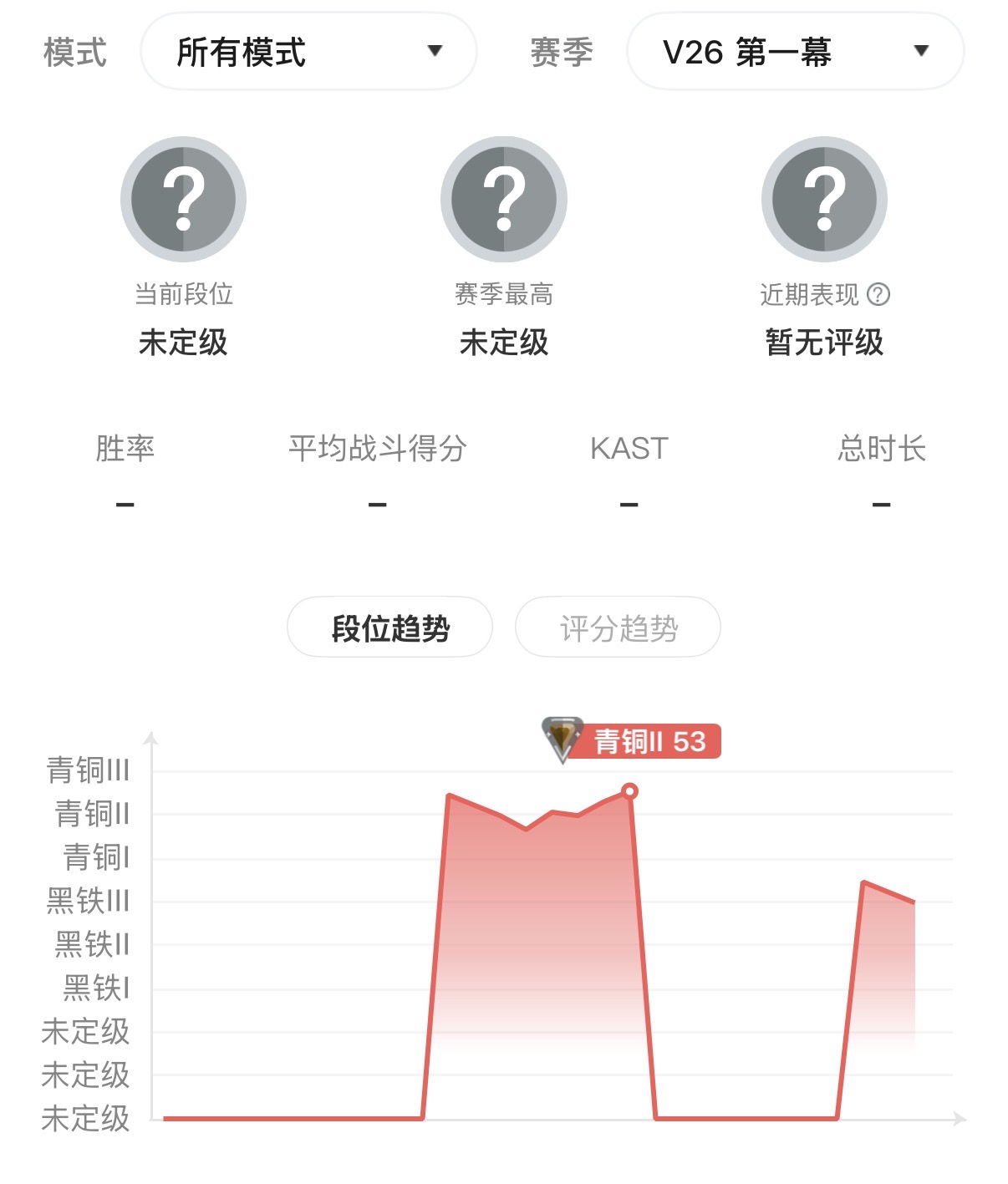Tap the help icon beside 近期表现

[878, 294]
